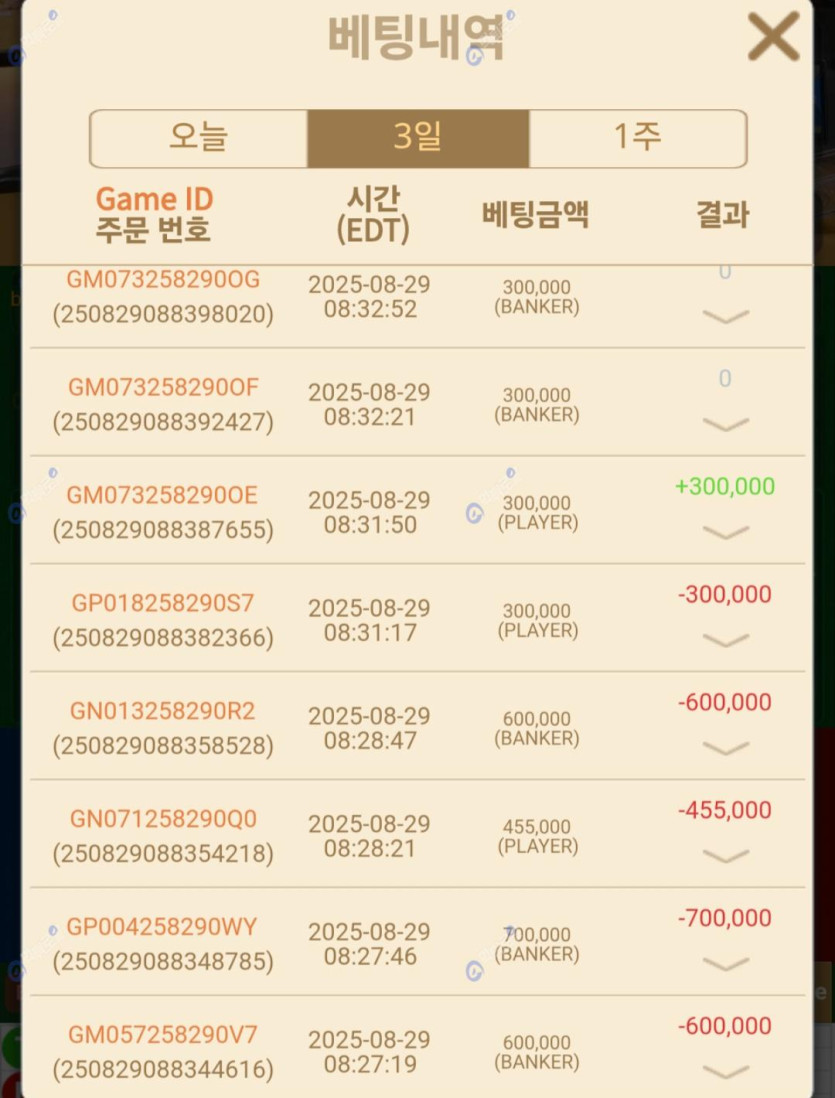Viewport: 835px width, 1098px height.
Task: Close the 베팅내역 dialog
Action: (774, 38)
